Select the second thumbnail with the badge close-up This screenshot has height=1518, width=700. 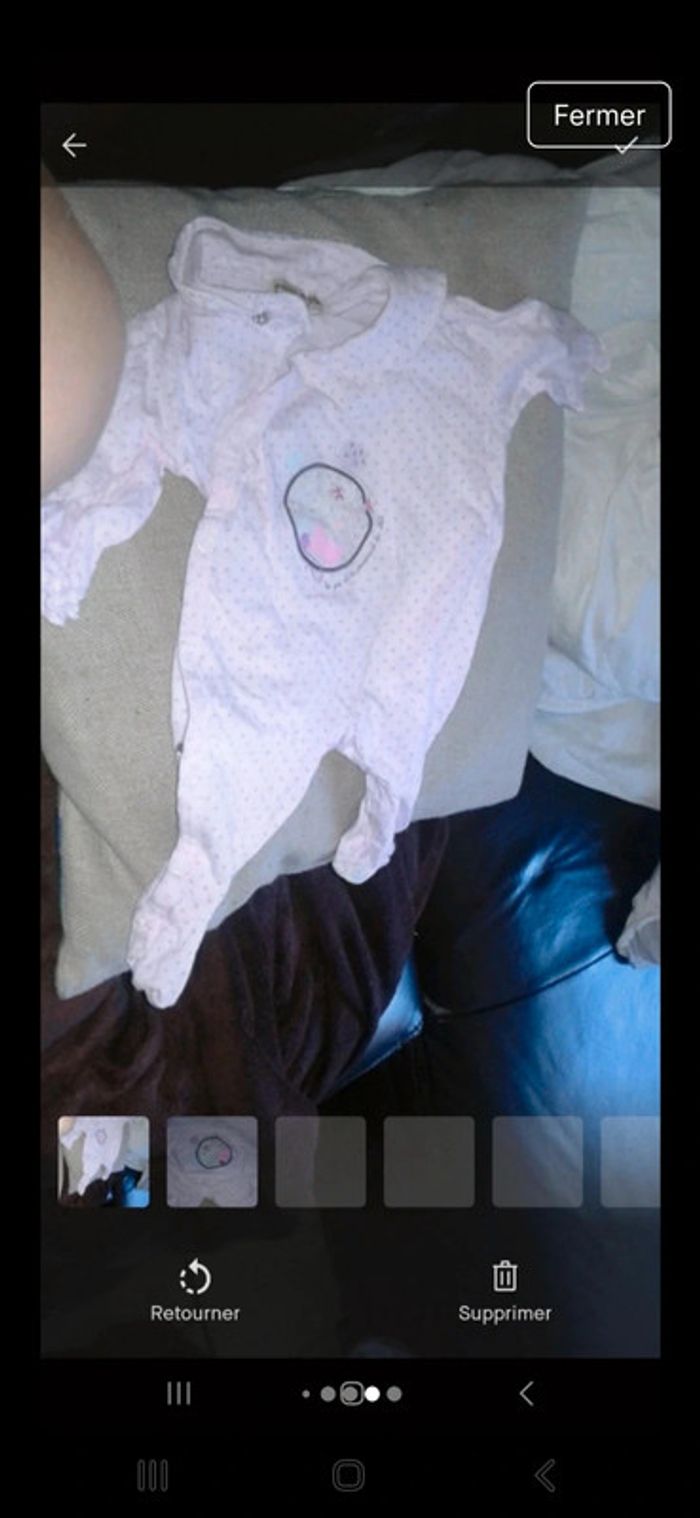coord(212,1162)
